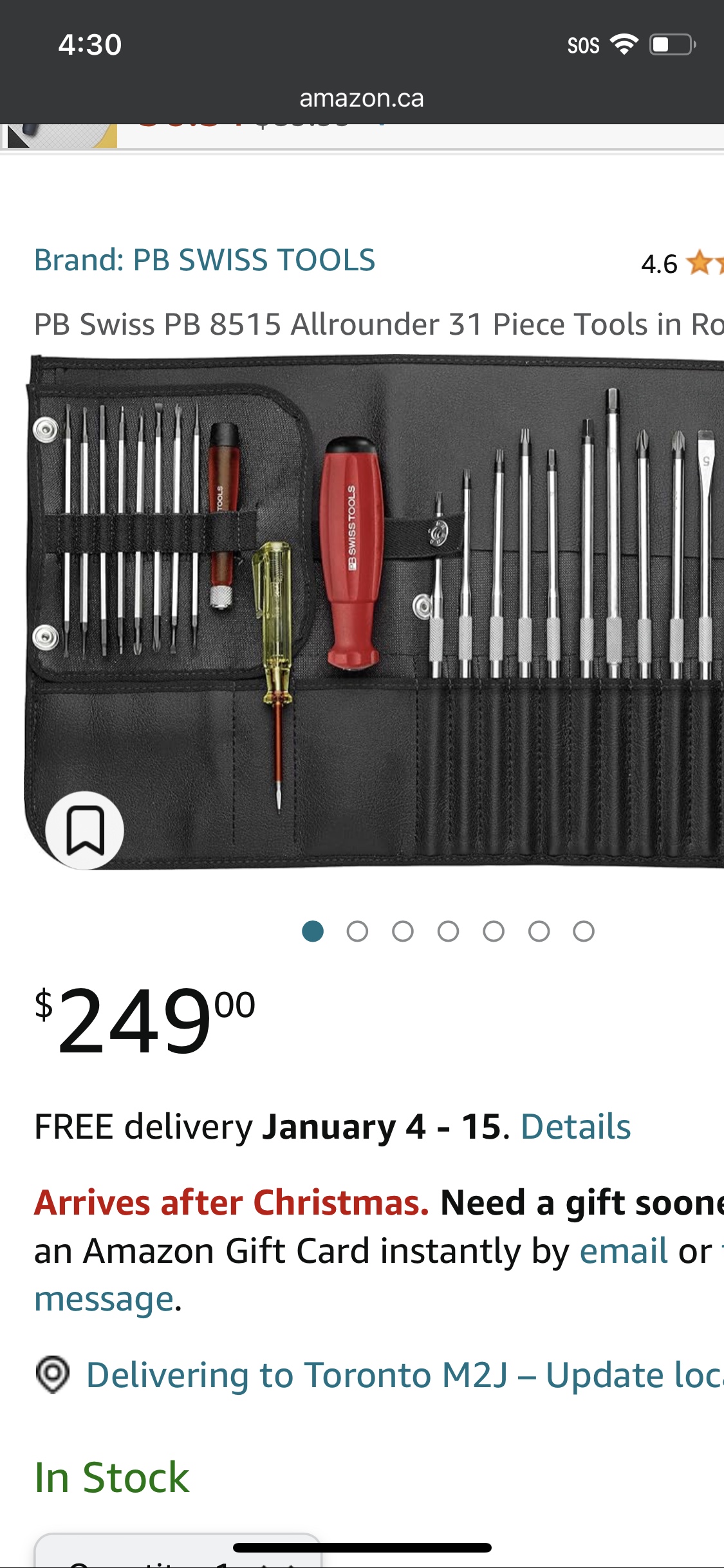View delivery Details link
Image resolution: width=724 pixels, height=1568 pixels.
click(576, 1126)
